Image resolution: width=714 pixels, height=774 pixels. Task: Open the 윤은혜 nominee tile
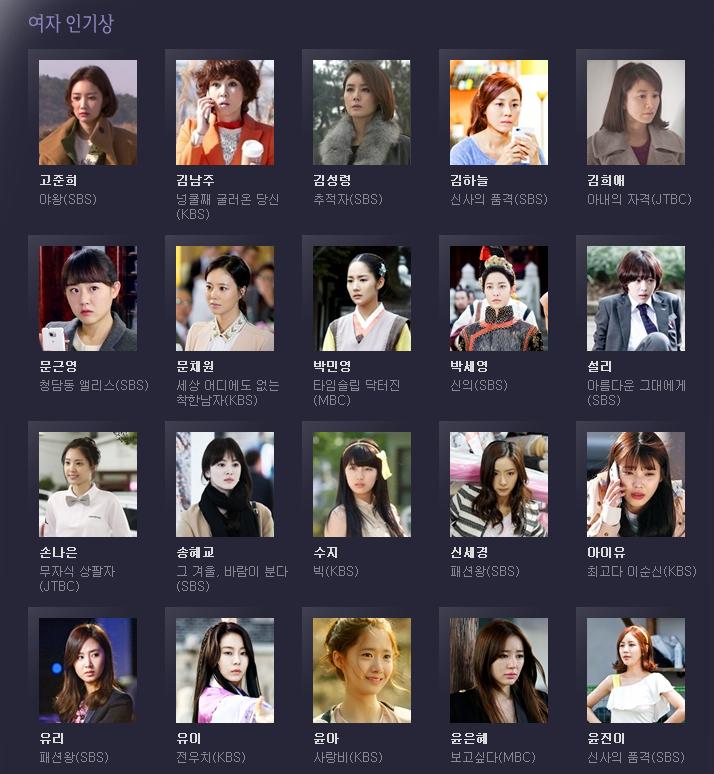(x=499, y=671)
